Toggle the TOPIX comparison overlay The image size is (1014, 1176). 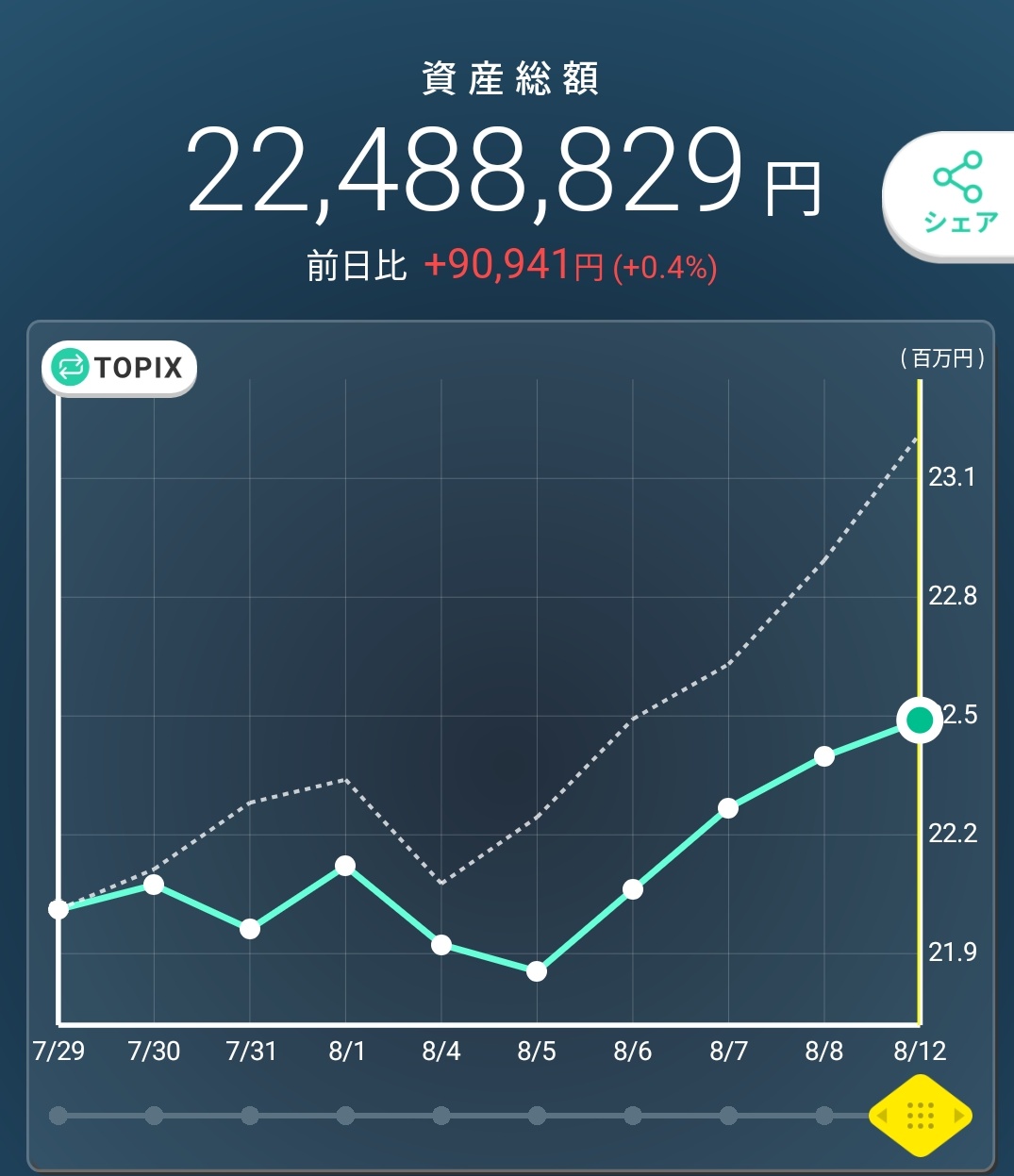click(x=119, y=367)
